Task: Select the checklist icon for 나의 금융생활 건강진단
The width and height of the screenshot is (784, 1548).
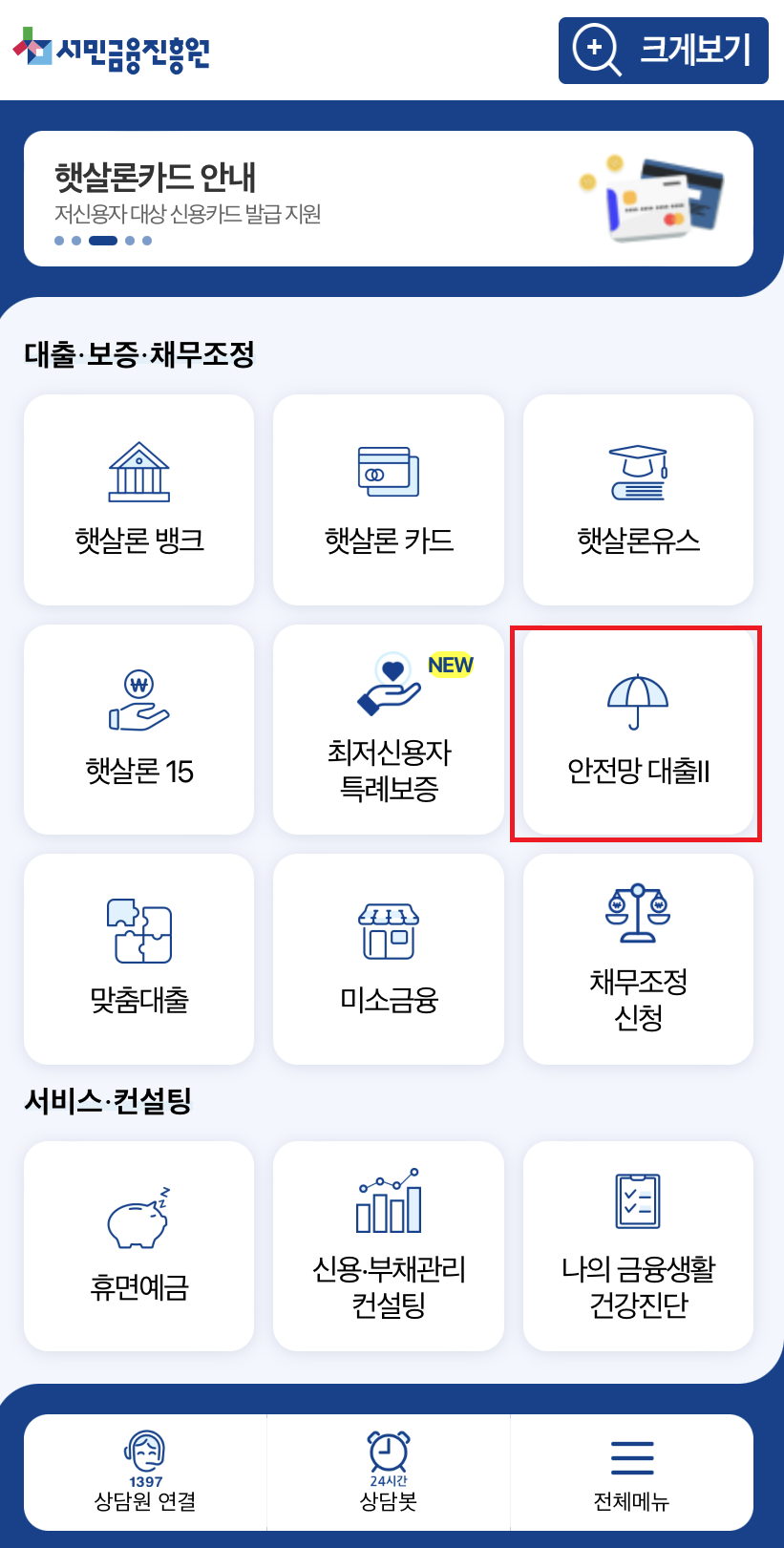Action: coord(637,1199)
